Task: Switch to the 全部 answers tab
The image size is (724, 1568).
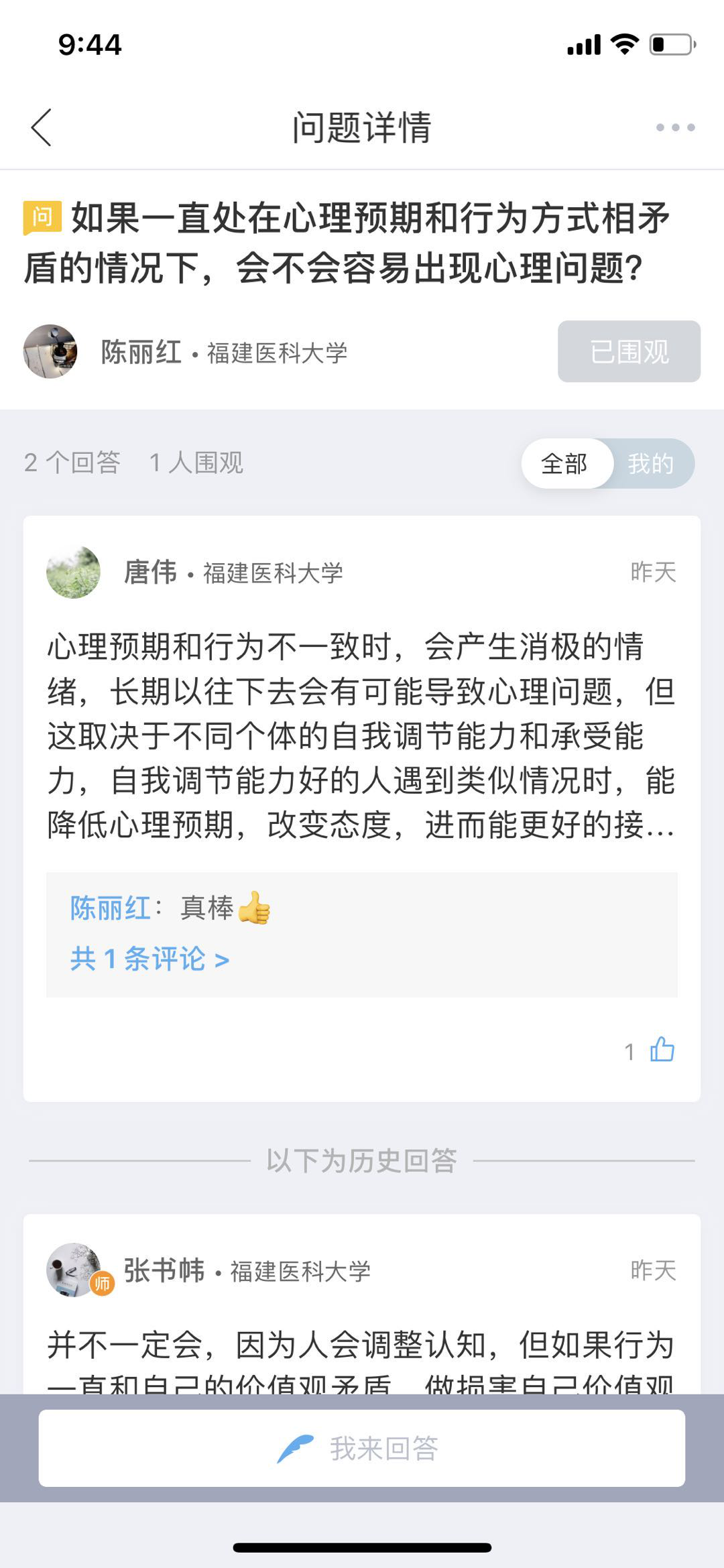Action: click(564, 464)
